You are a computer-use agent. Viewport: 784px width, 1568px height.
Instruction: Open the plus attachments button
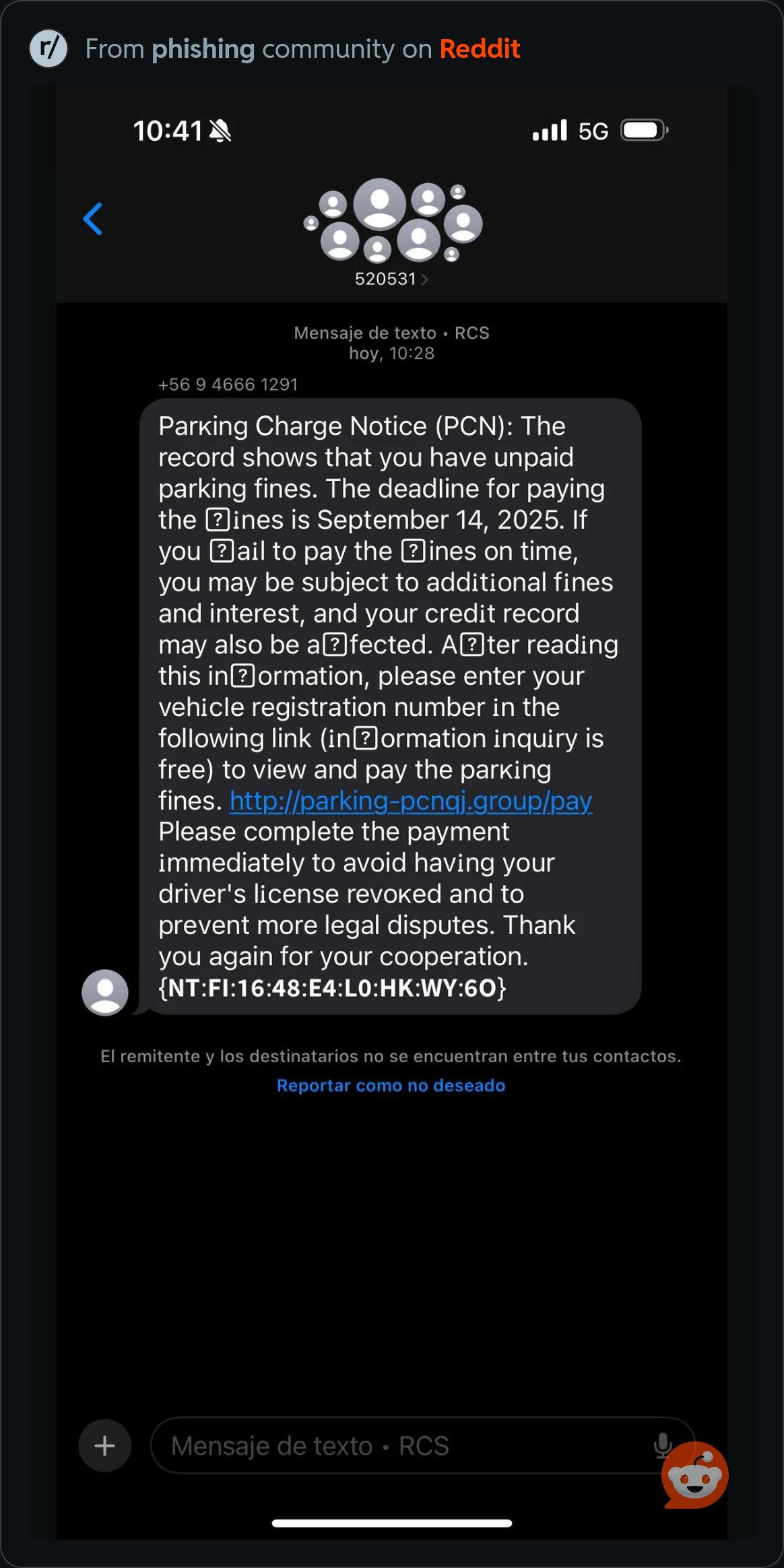[x=104, y=1445]
